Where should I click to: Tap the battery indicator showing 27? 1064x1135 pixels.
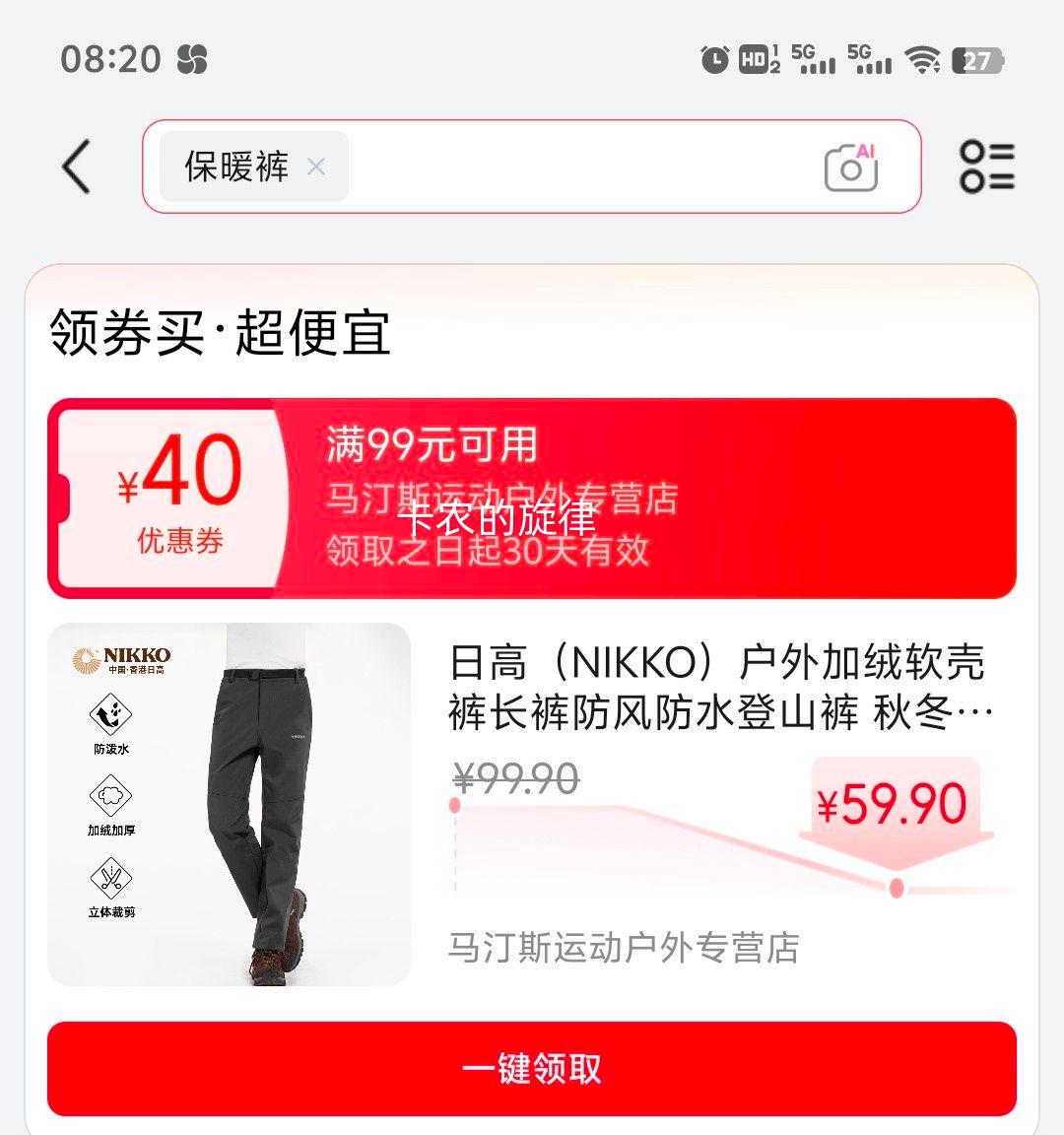(x=978, y=59)
